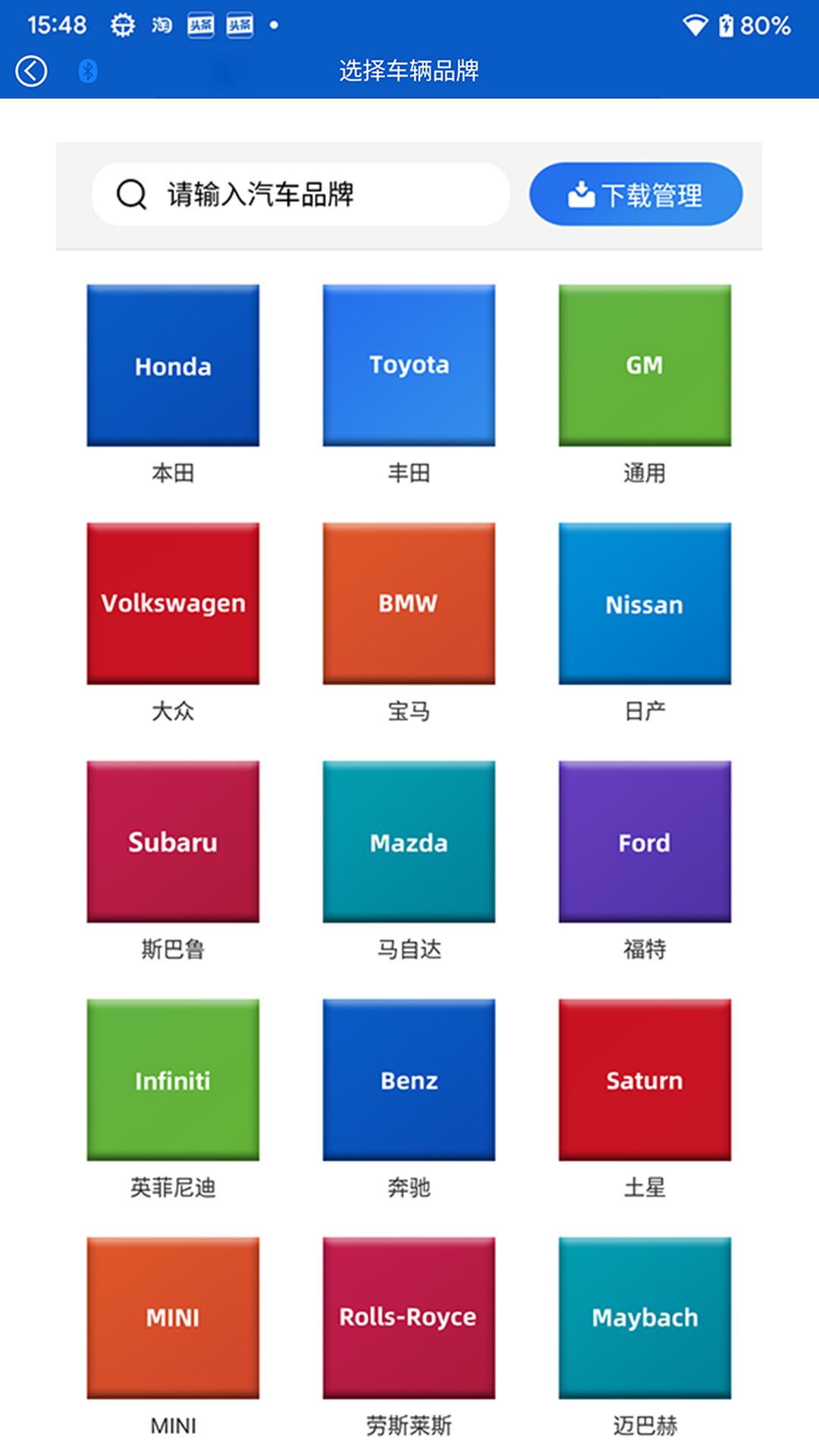Open the Ford brand tile

click(x=644, y=842)
